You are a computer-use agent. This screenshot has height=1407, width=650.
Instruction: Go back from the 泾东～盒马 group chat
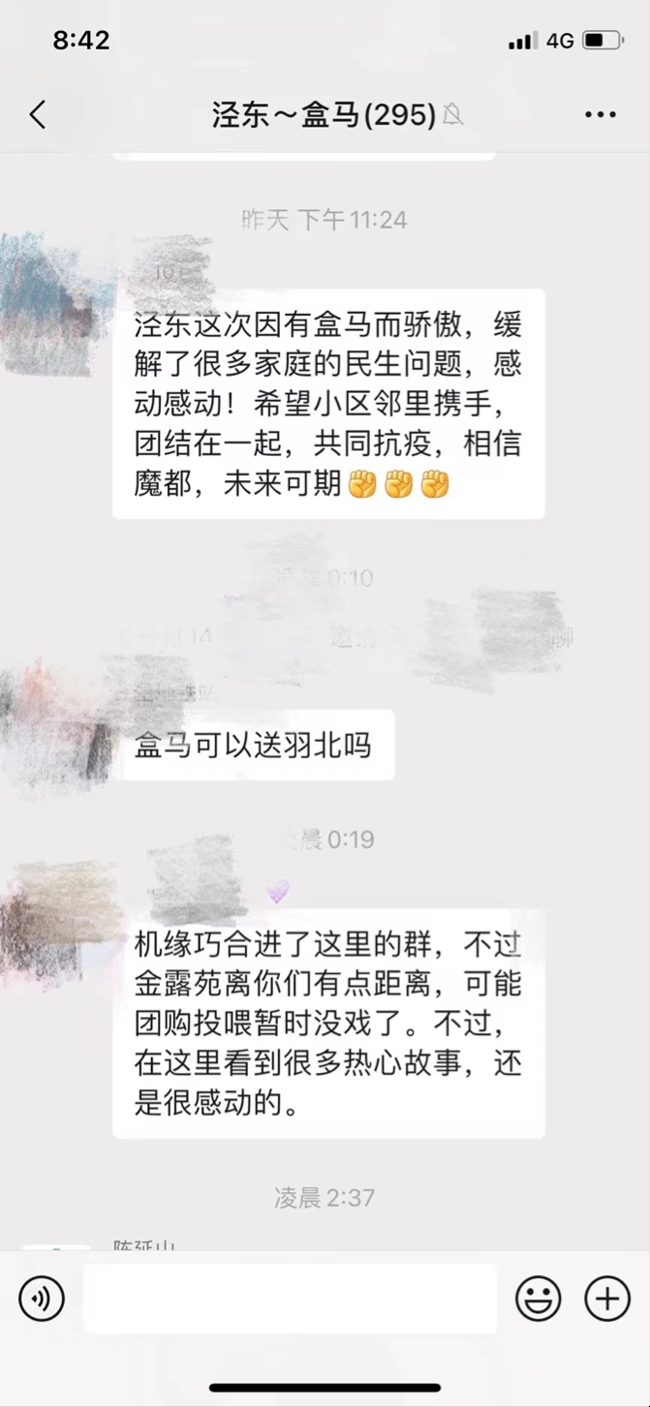coord(38,115)
